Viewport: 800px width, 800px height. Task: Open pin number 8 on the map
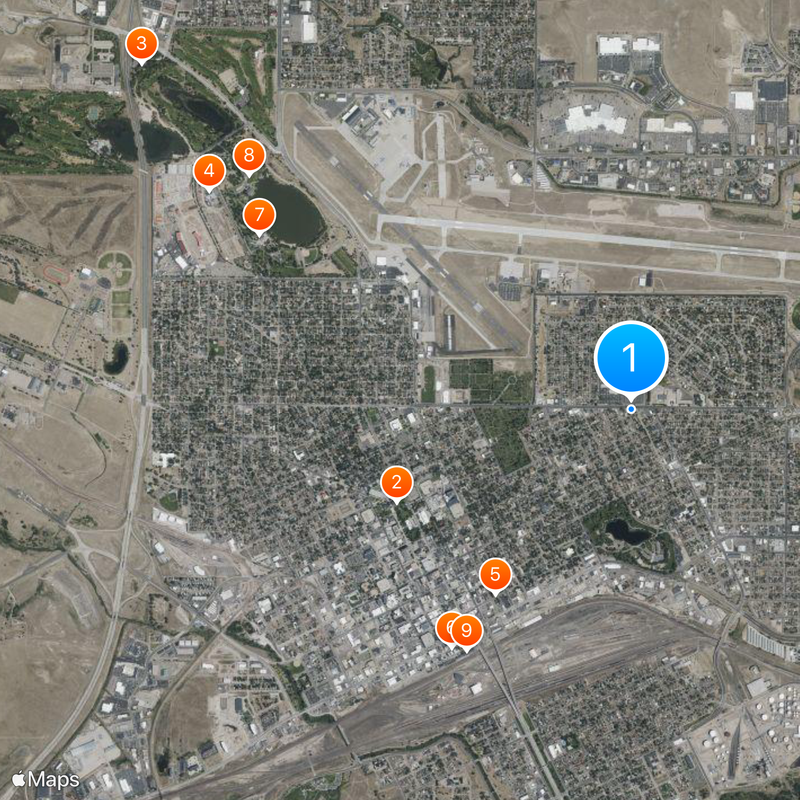tap(248, 156)
